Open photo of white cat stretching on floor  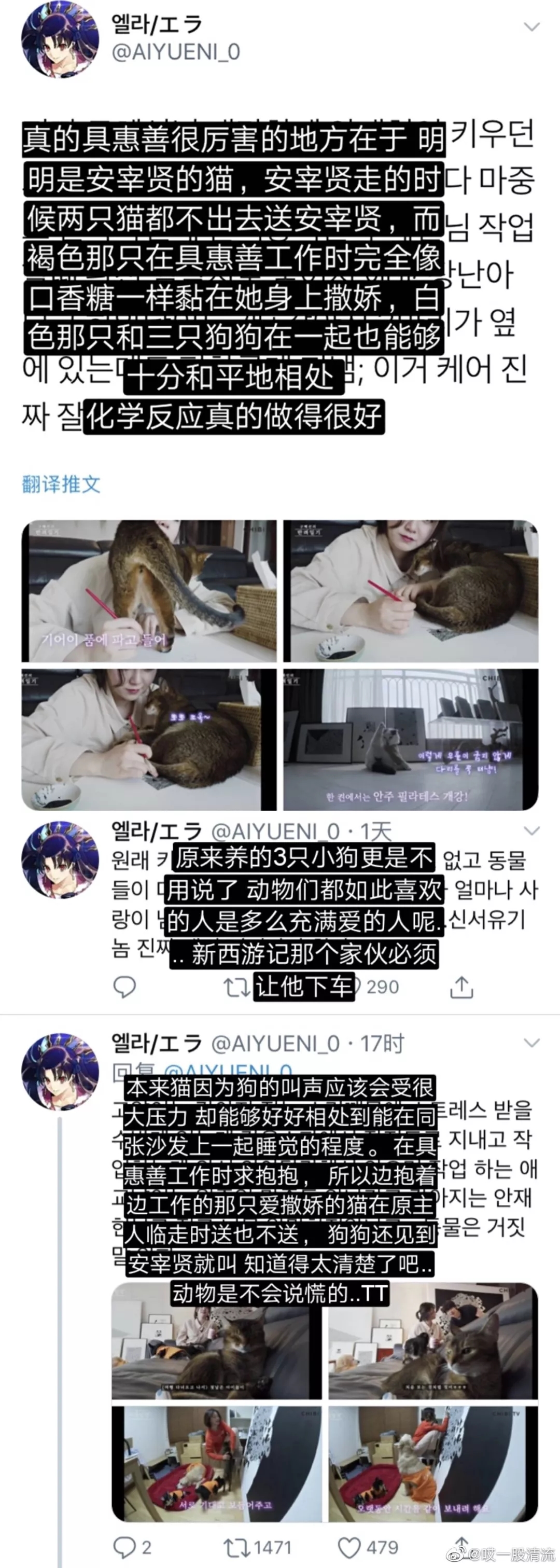point(411,740)
